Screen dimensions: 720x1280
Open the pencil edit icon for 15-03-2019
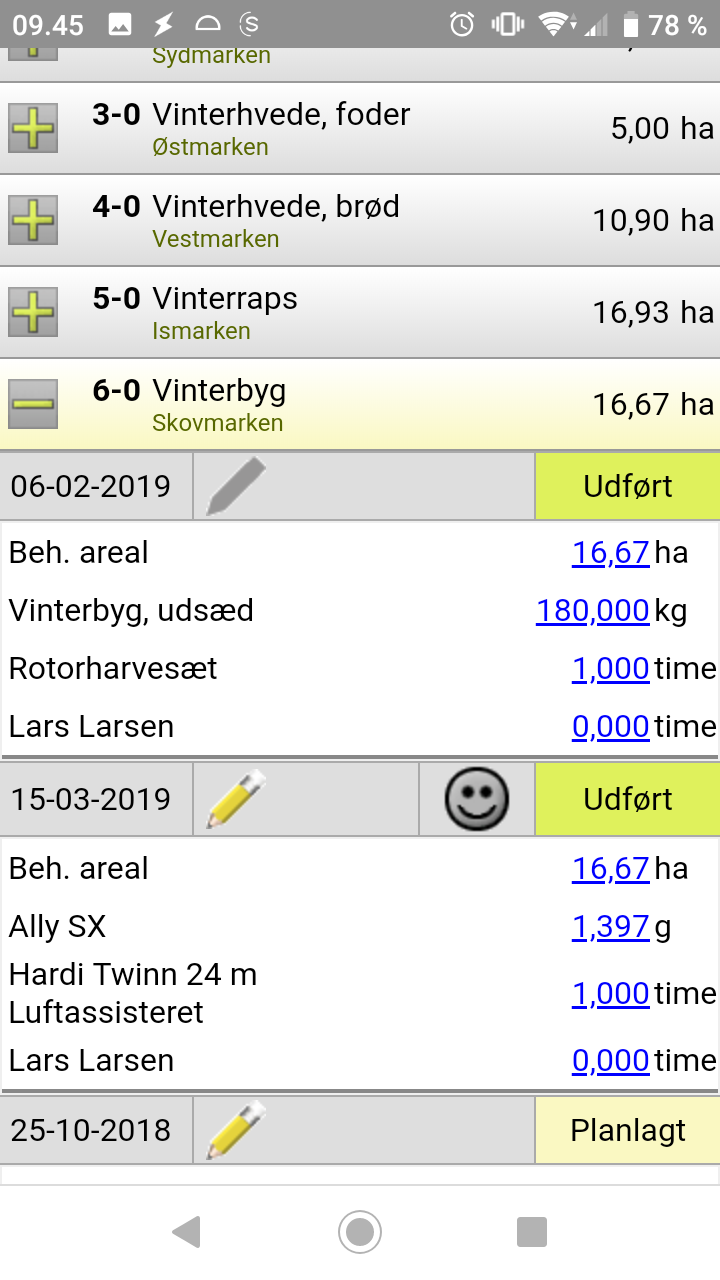(236, 799)
